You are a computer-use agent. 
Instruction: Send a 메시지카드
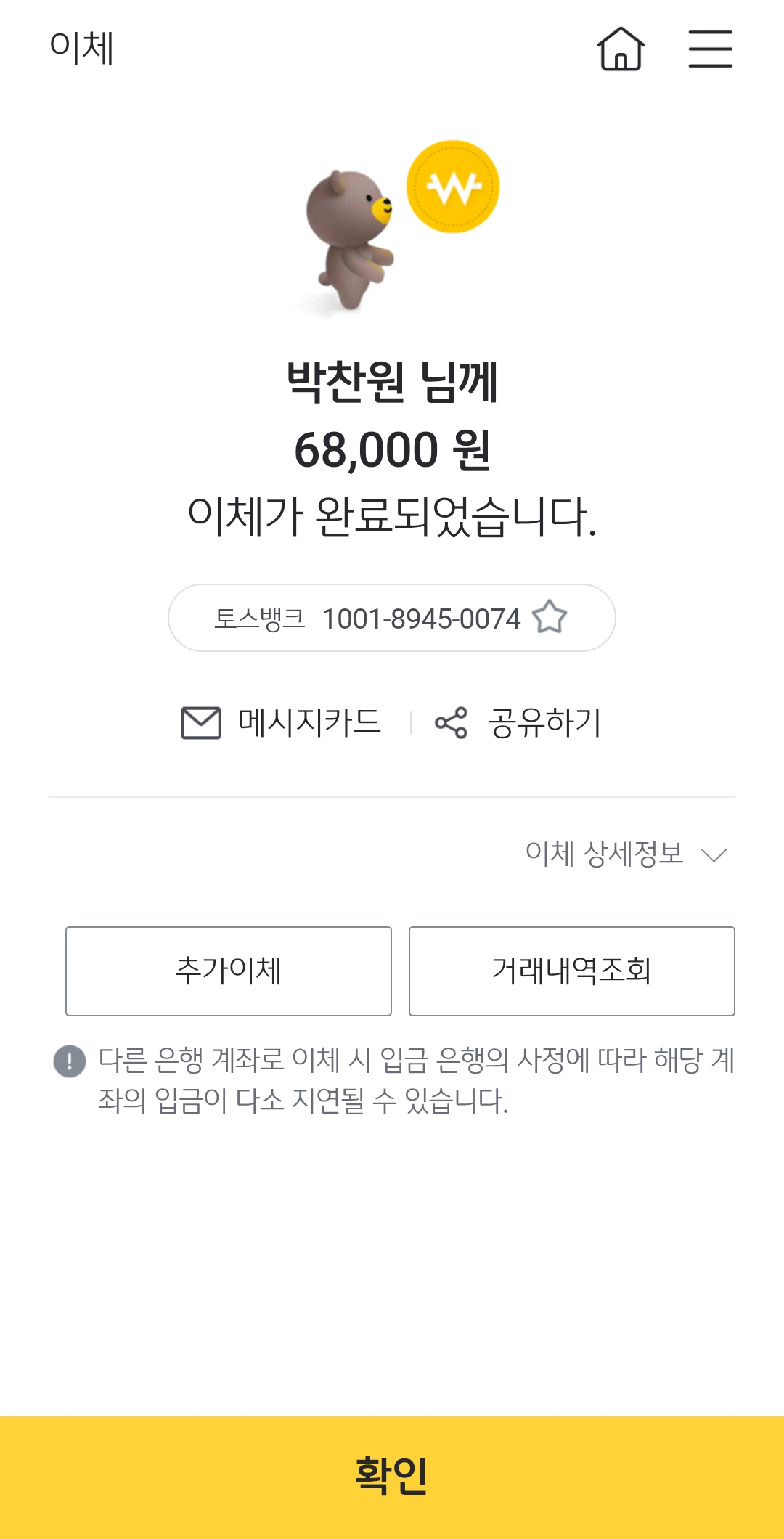[282, 723]
